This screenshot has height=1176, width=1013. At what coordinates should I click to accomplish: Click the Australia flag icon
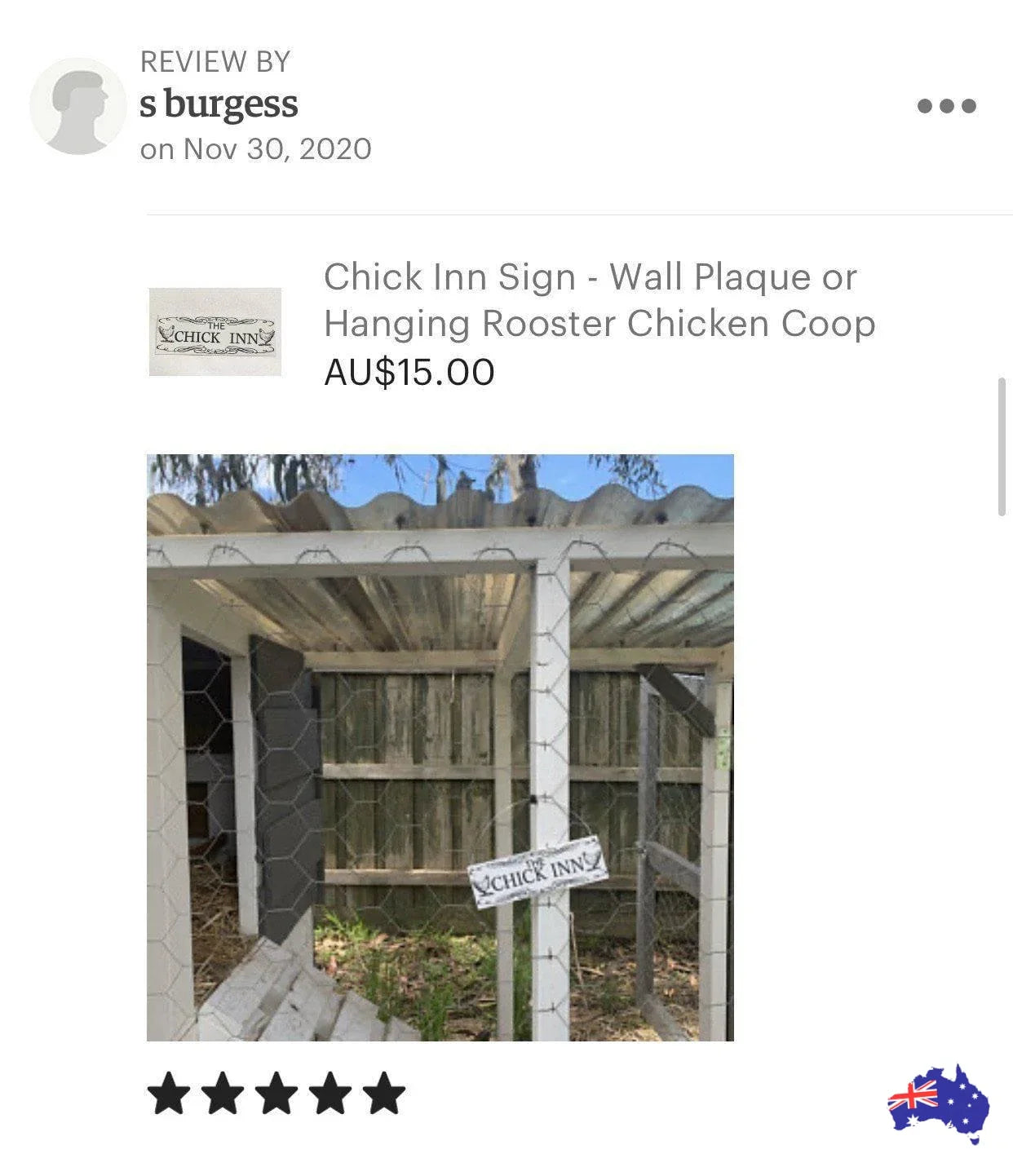[936, 1105]
